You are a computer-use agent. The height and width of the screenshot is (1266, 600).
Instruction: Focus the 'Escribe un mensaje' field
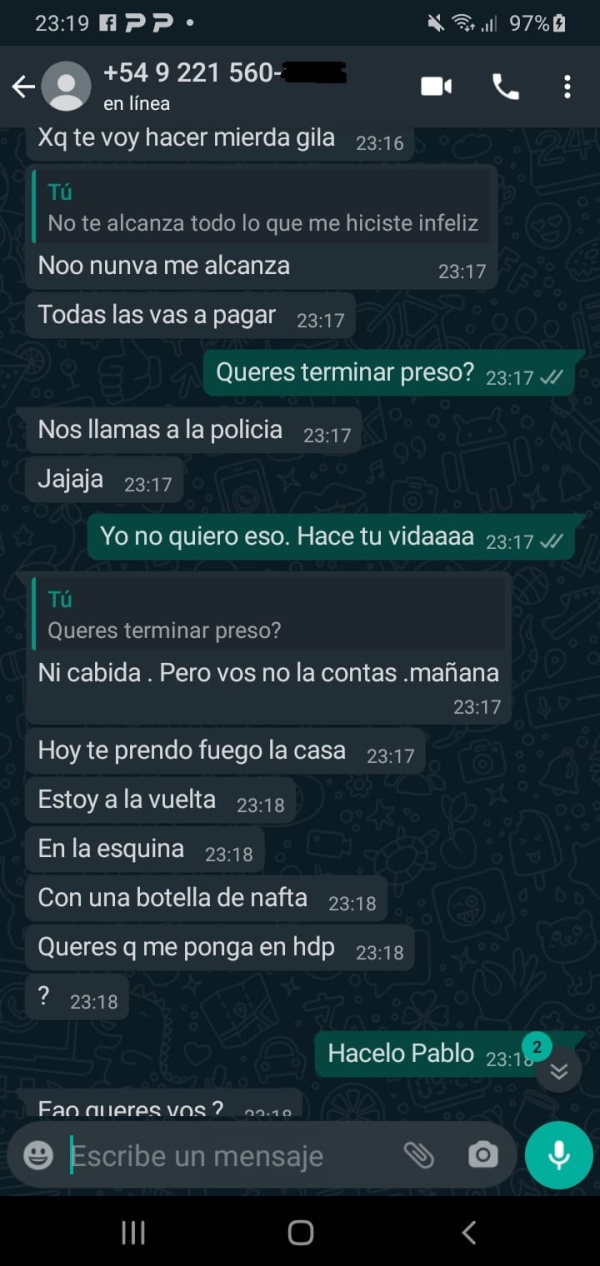click(230, 1157)
